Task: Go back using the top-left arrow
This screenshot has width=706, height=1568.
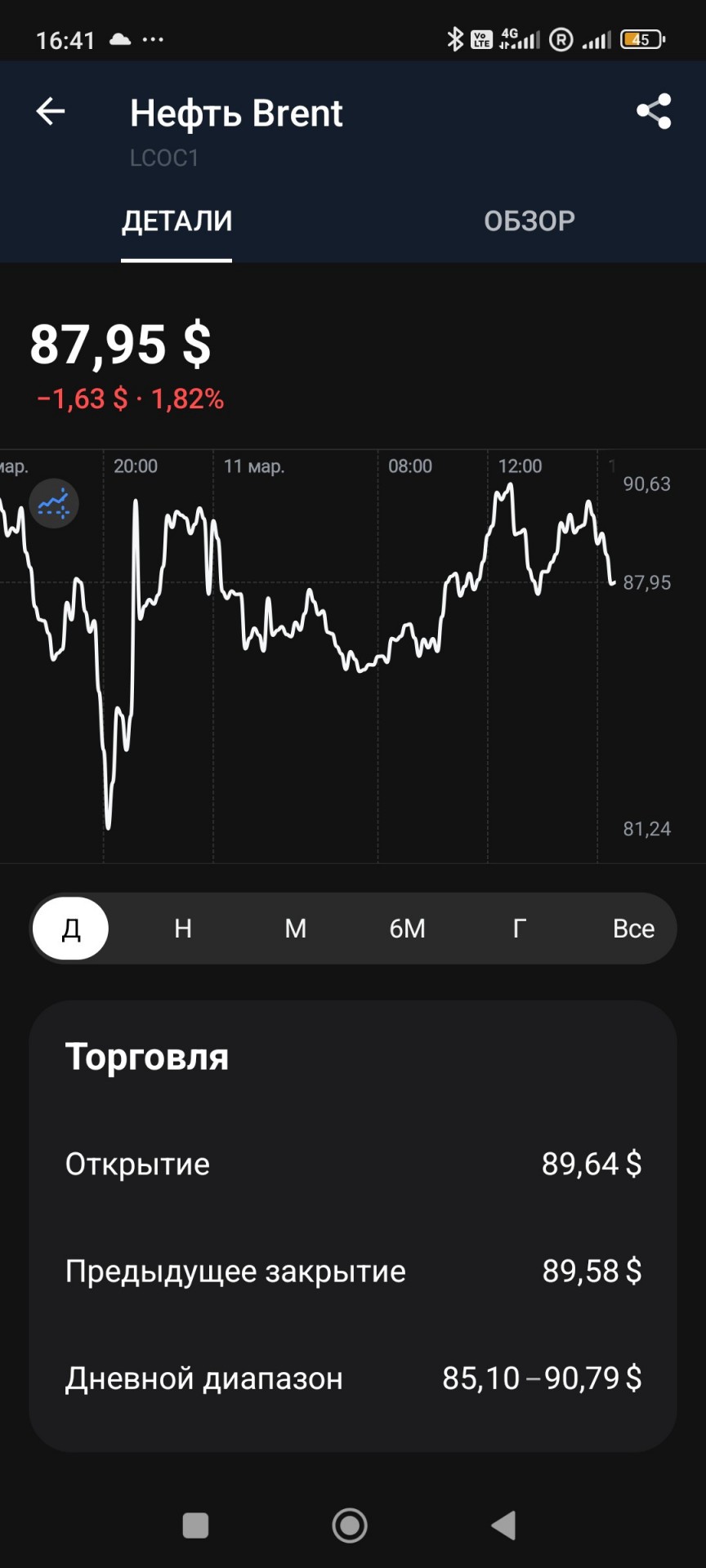Action: [51, 112]
